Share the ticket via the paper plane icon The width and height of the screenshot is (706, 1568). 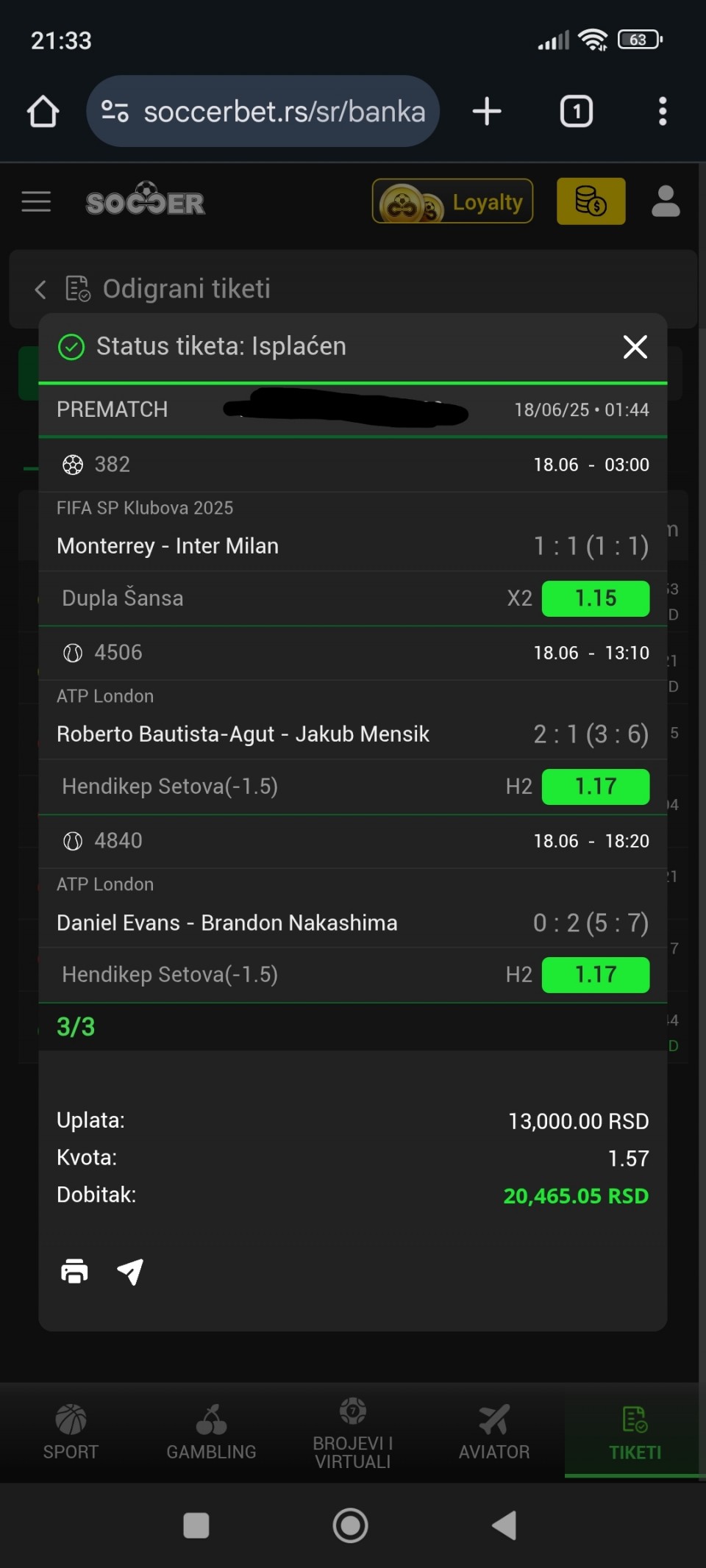(x=130, y=1271)
